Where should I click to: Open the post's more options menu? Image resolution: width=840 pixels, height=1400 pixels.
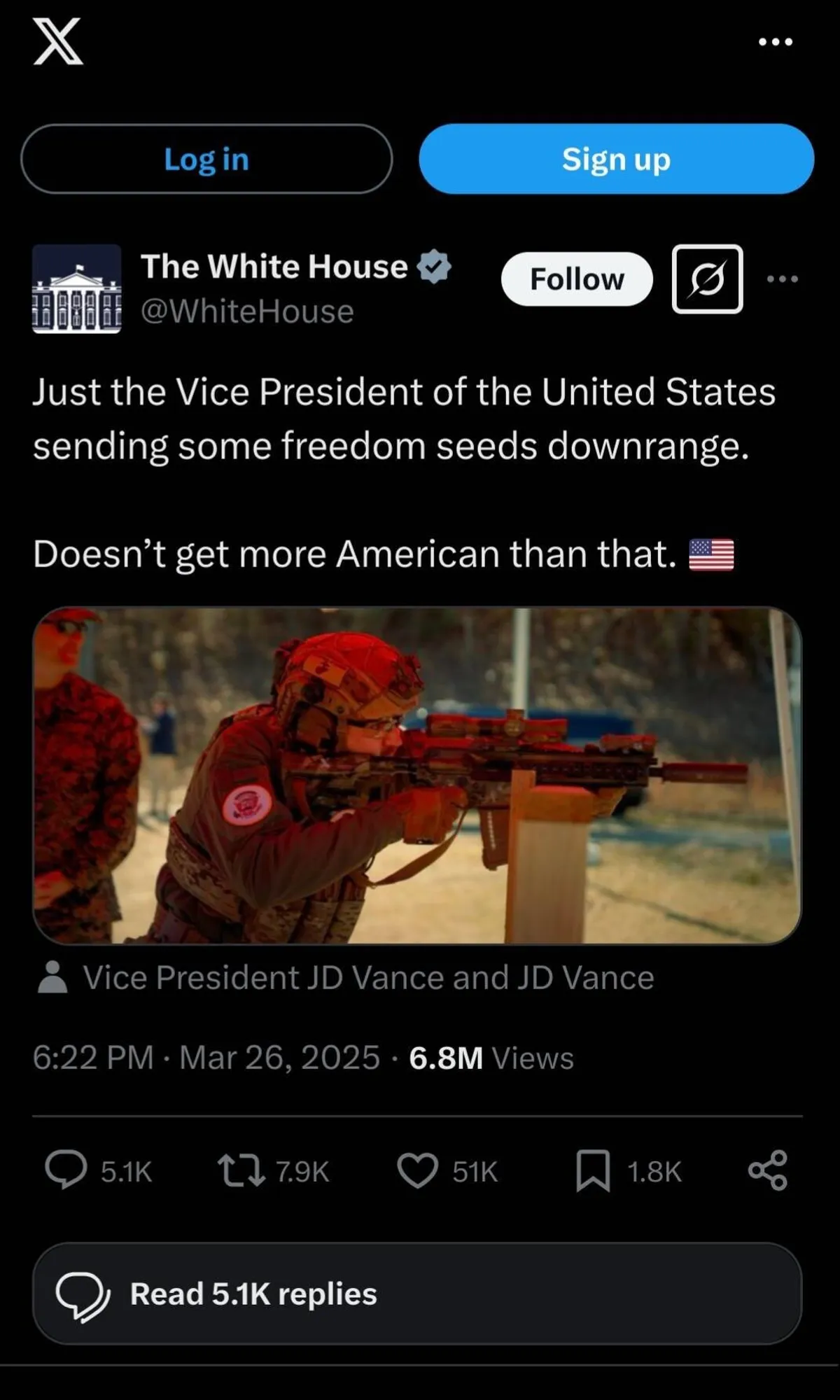(782, 279)
